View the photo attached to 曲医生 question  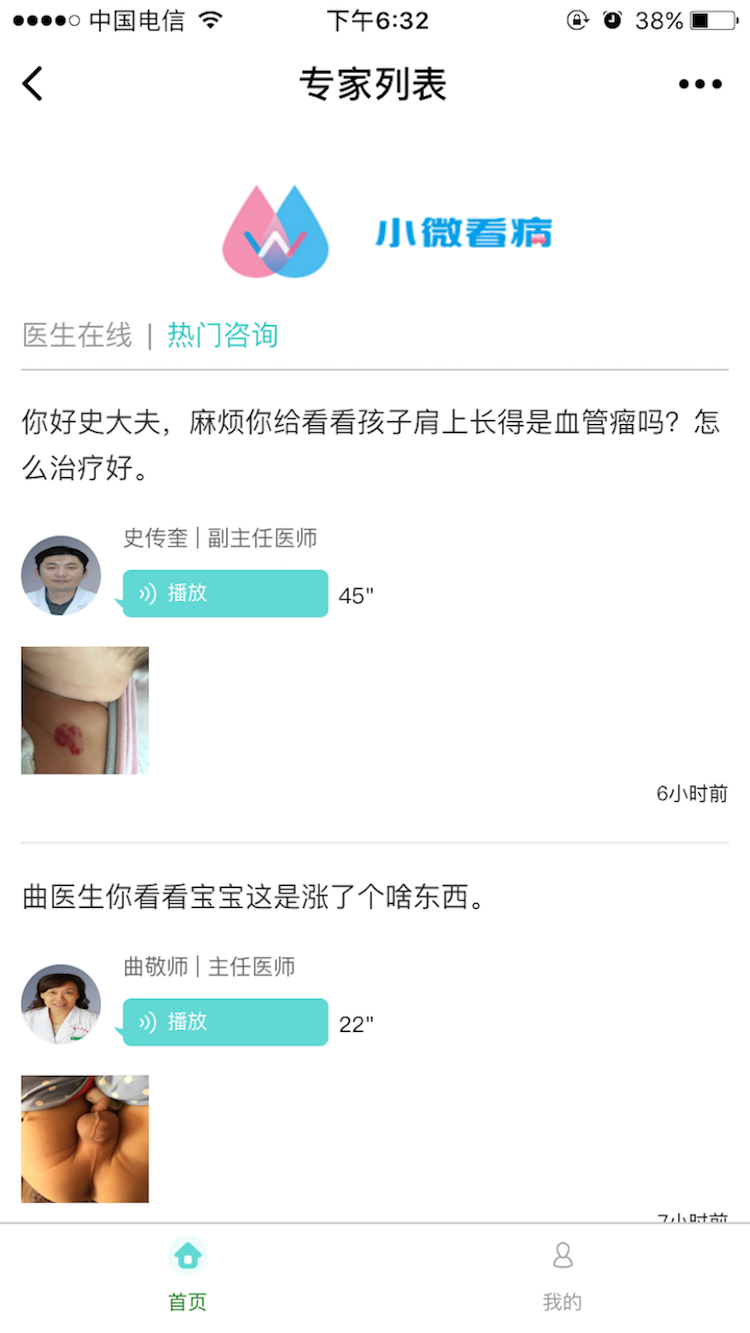85,1138
